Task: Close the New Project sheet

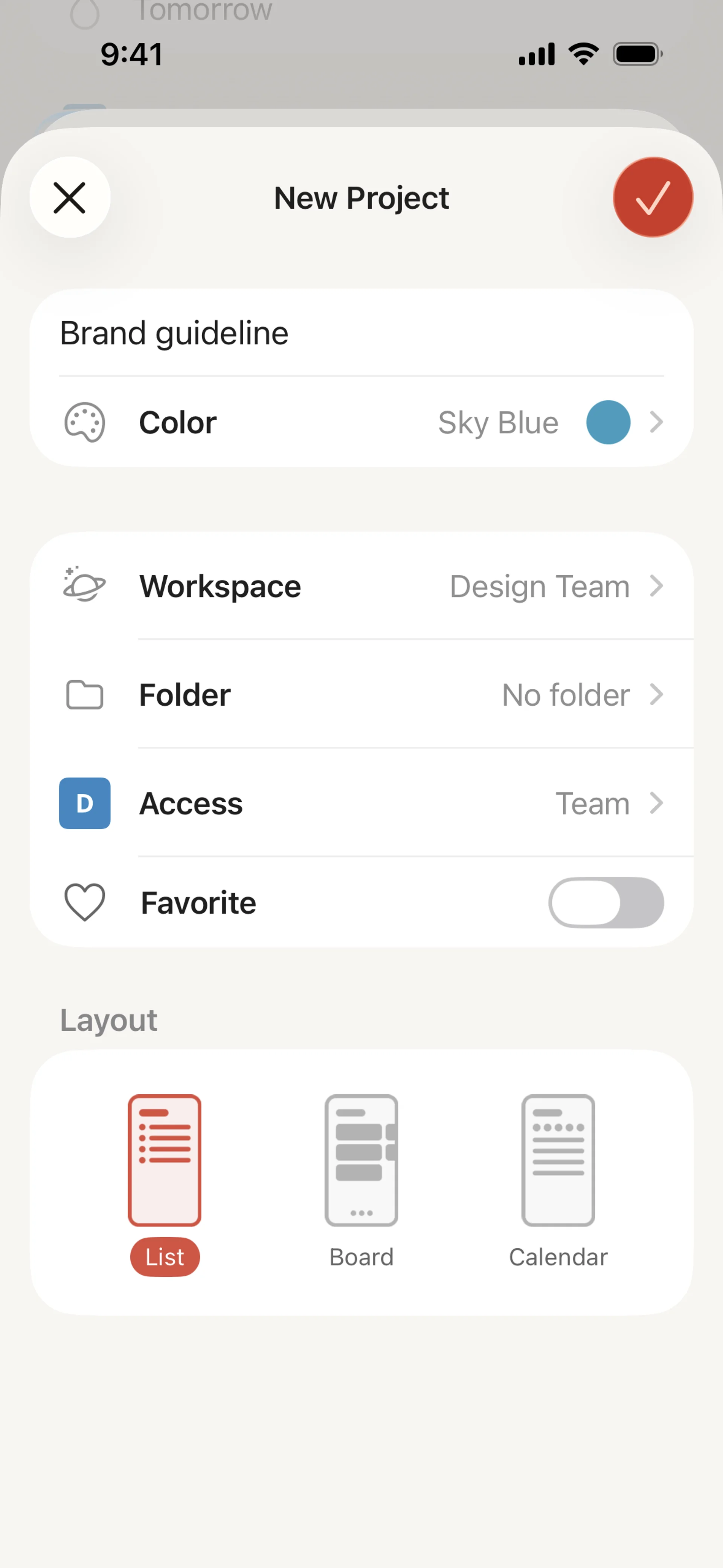Action: (x=70, y=198)
